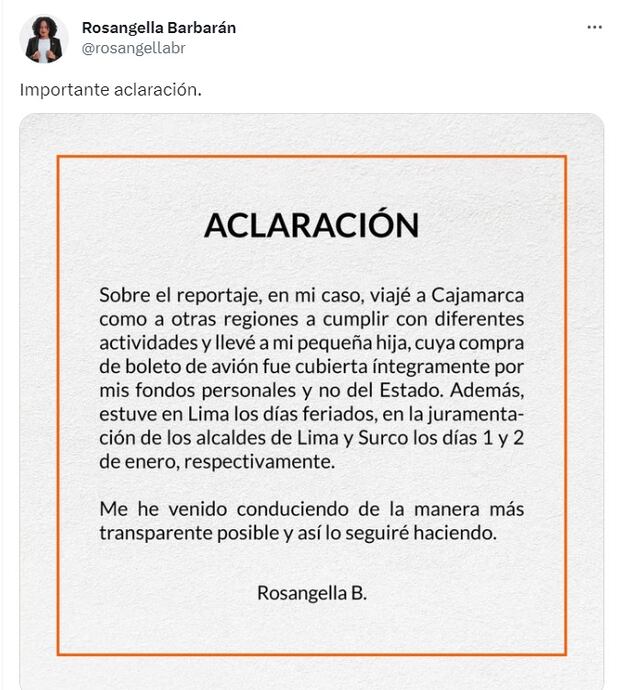
Task: Open the @rosangellabr profile handle
Action: click(133, 48)
